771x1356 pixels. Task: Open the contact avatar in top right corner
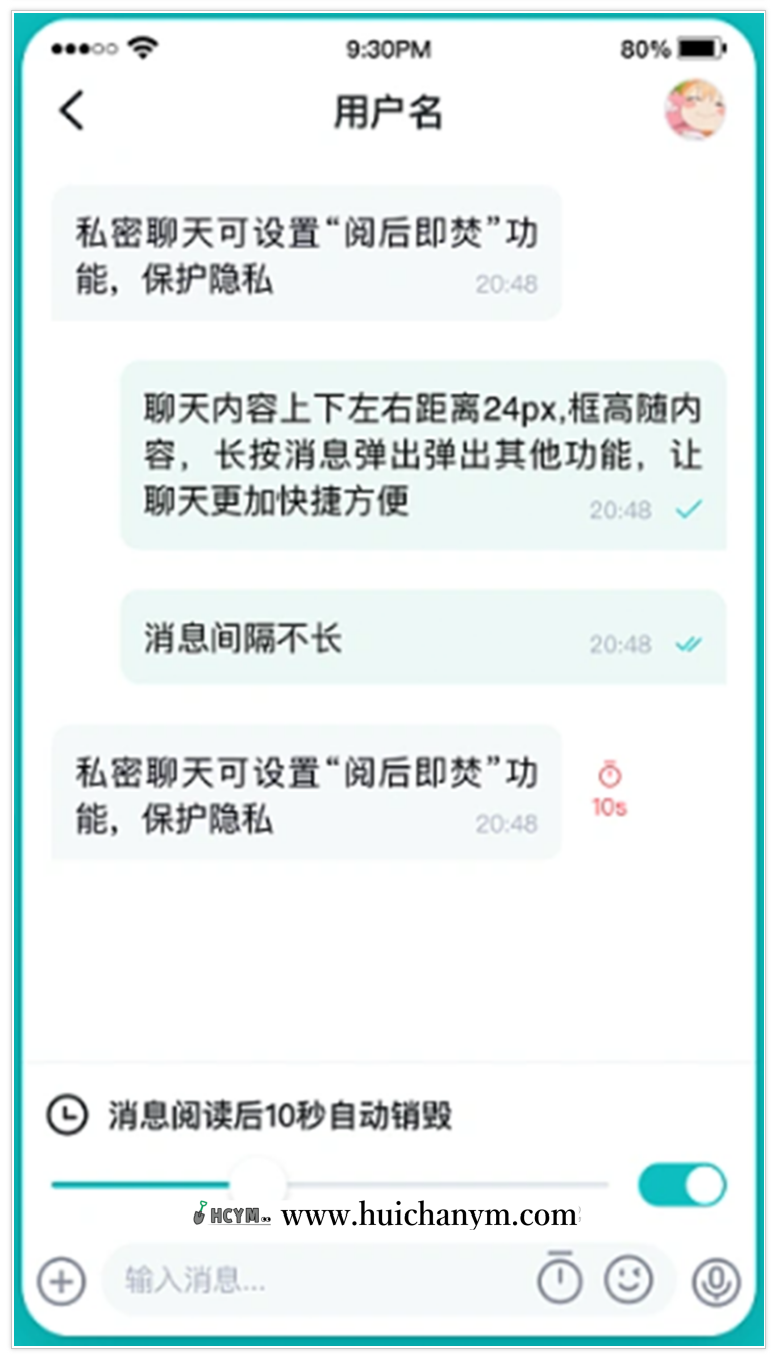tap(697, 110)
